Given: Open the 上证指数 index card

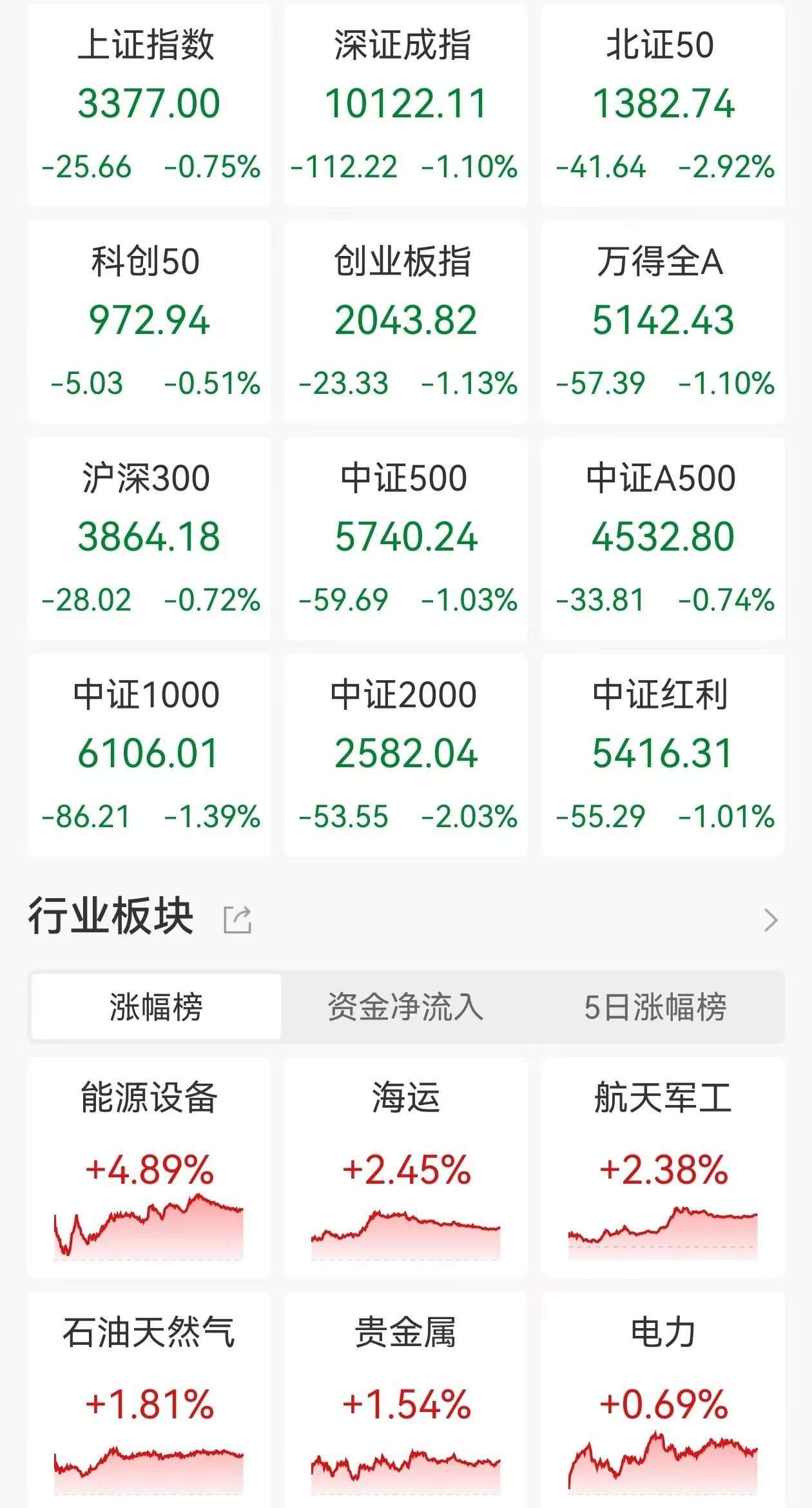Looking at the screenshot, I should coord(149,105).
